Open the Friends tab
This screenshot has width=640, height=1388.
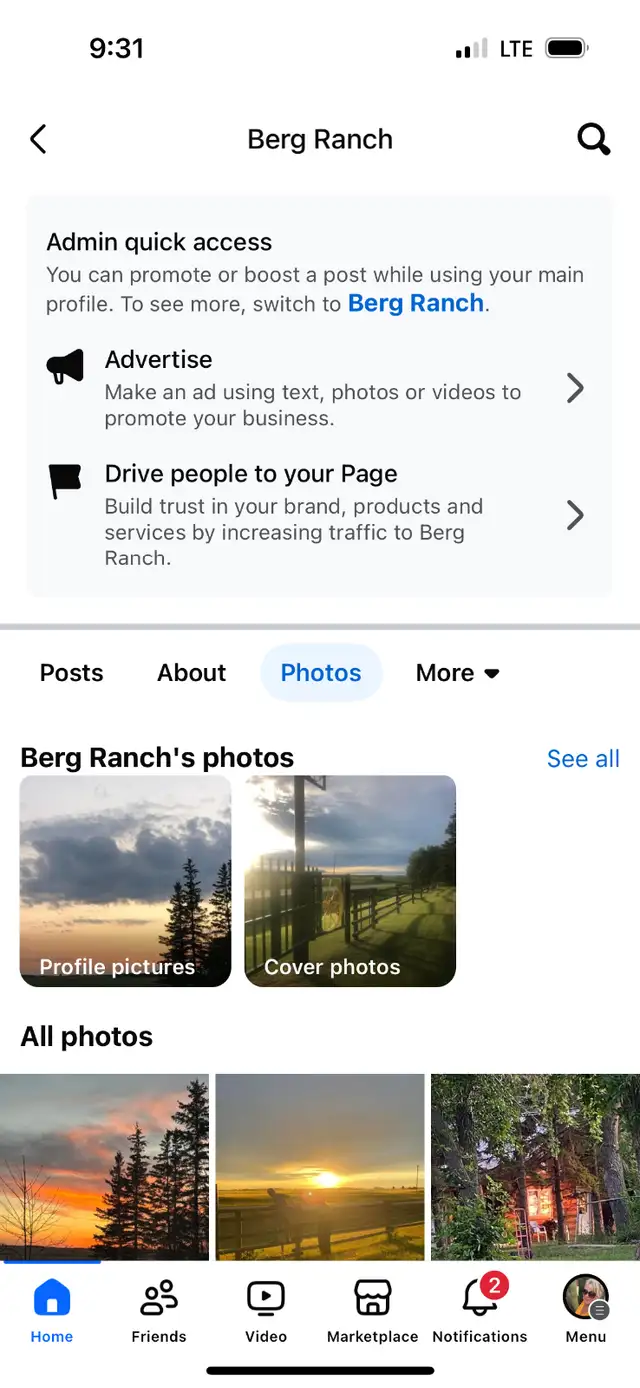click(159, 1310)
